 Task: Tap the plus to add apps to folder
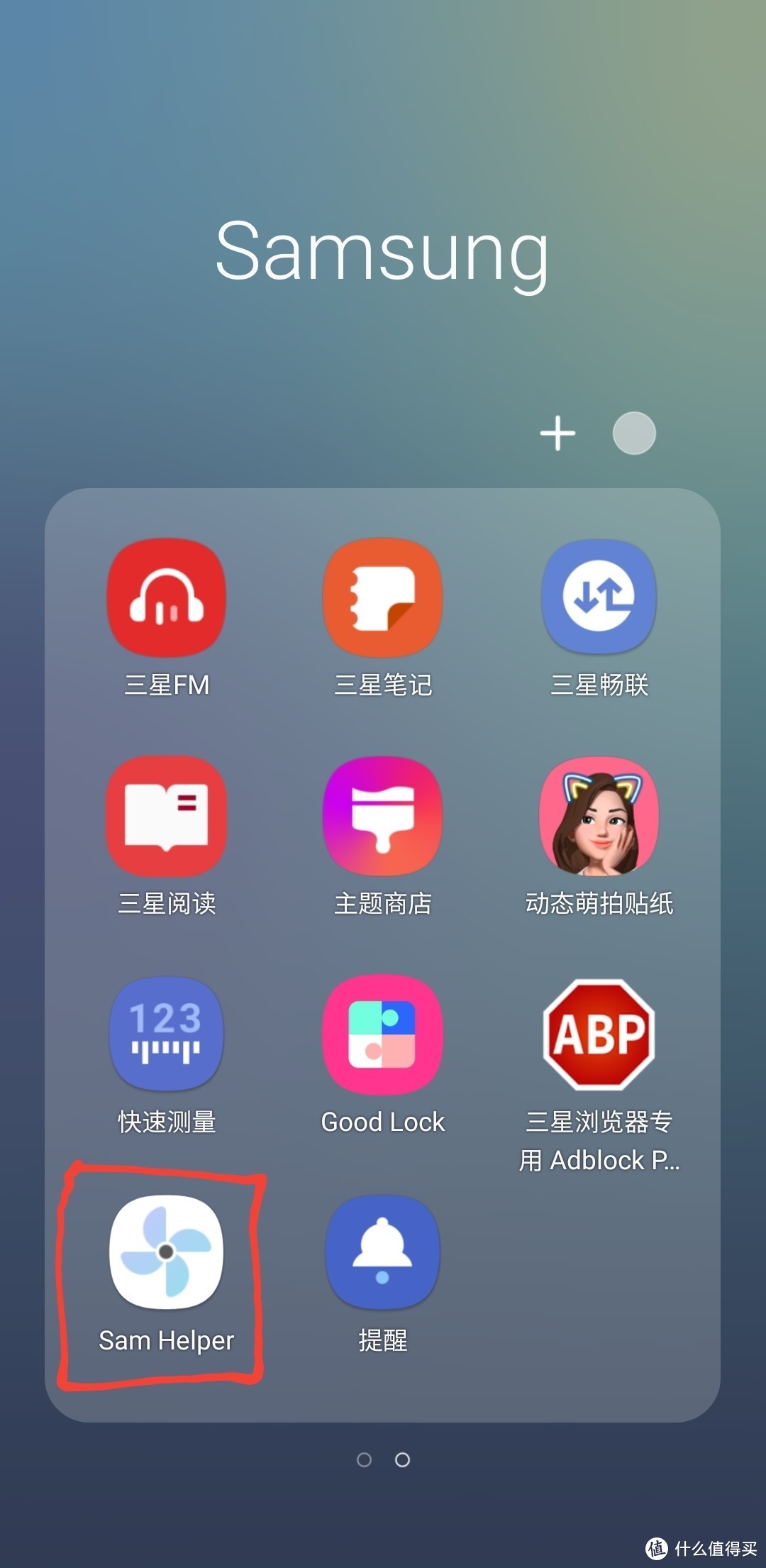557,433
